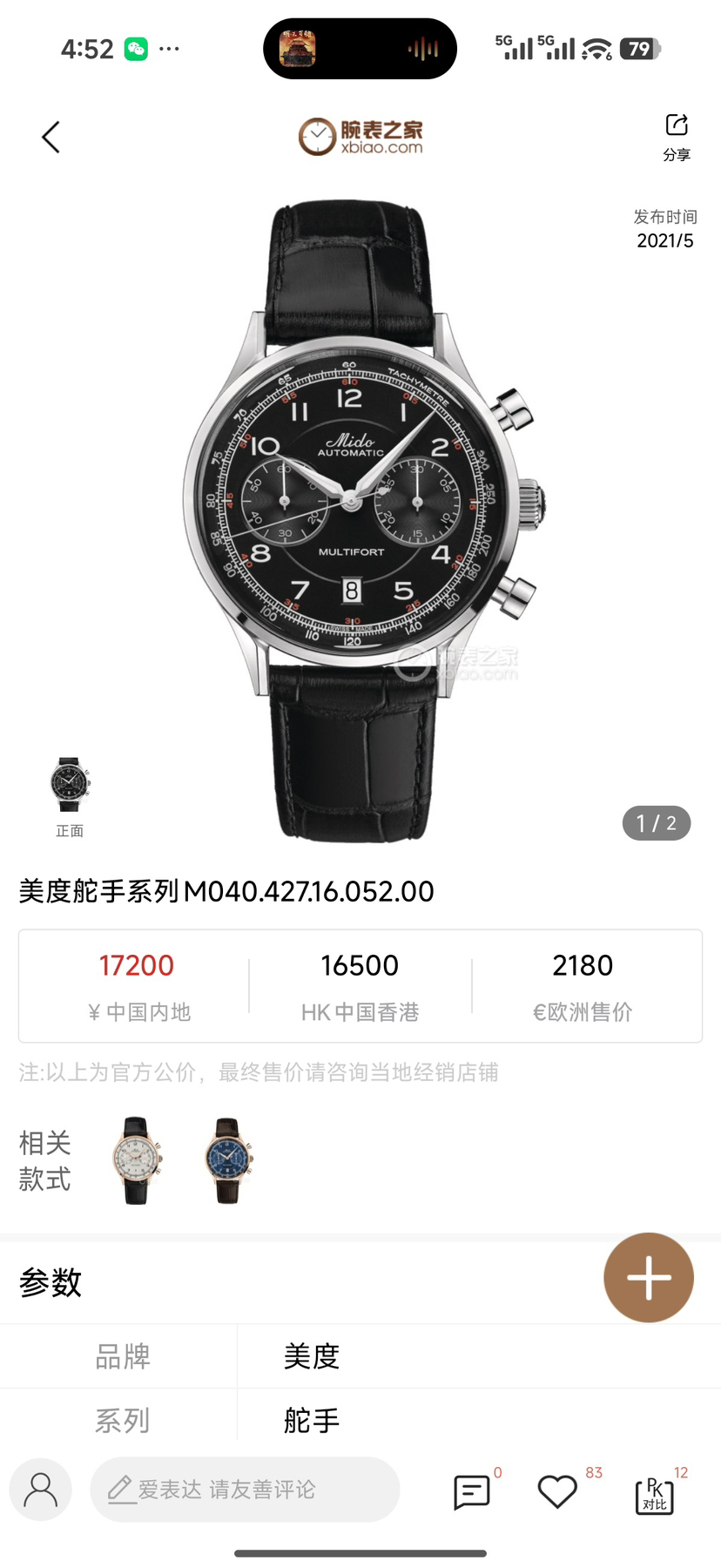Tap the brown plus floating button
The width and height of the screenshot is (721, 1568).
[649, 1278]
